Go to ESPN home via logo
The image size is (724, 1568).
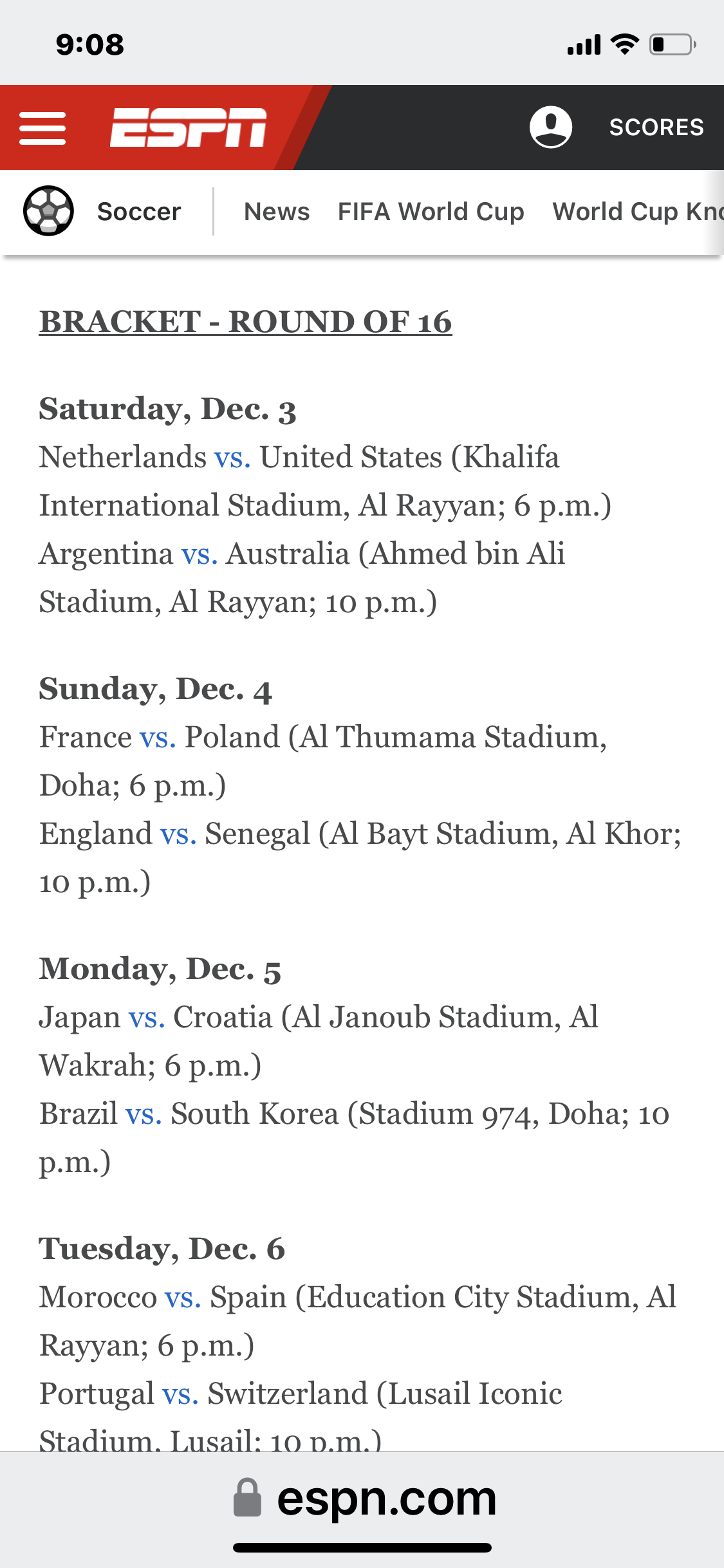pos(188,127)
